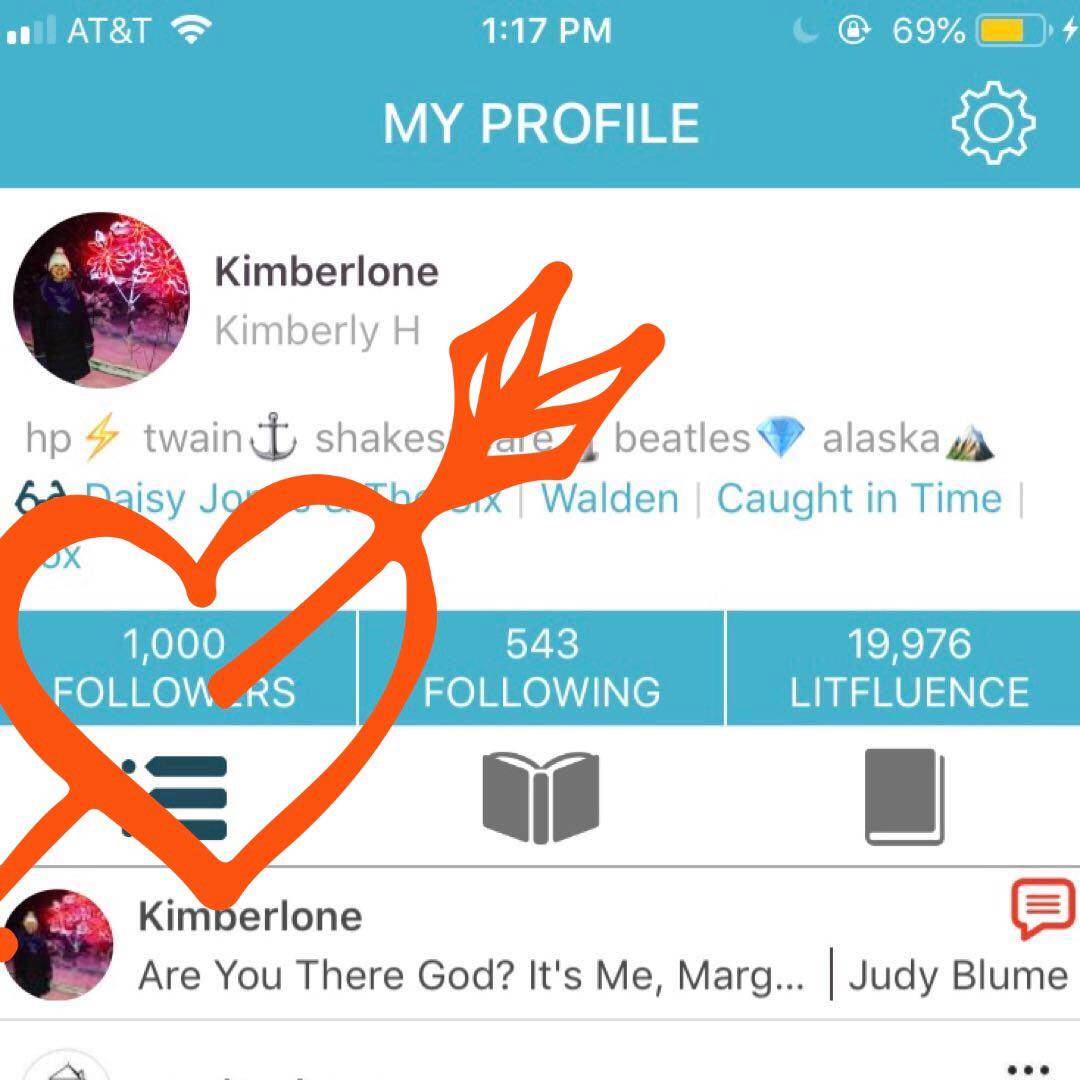Viewport: 1080px width, 1080px height.
Task: Open the Walden book link
Action: point(609,498)
